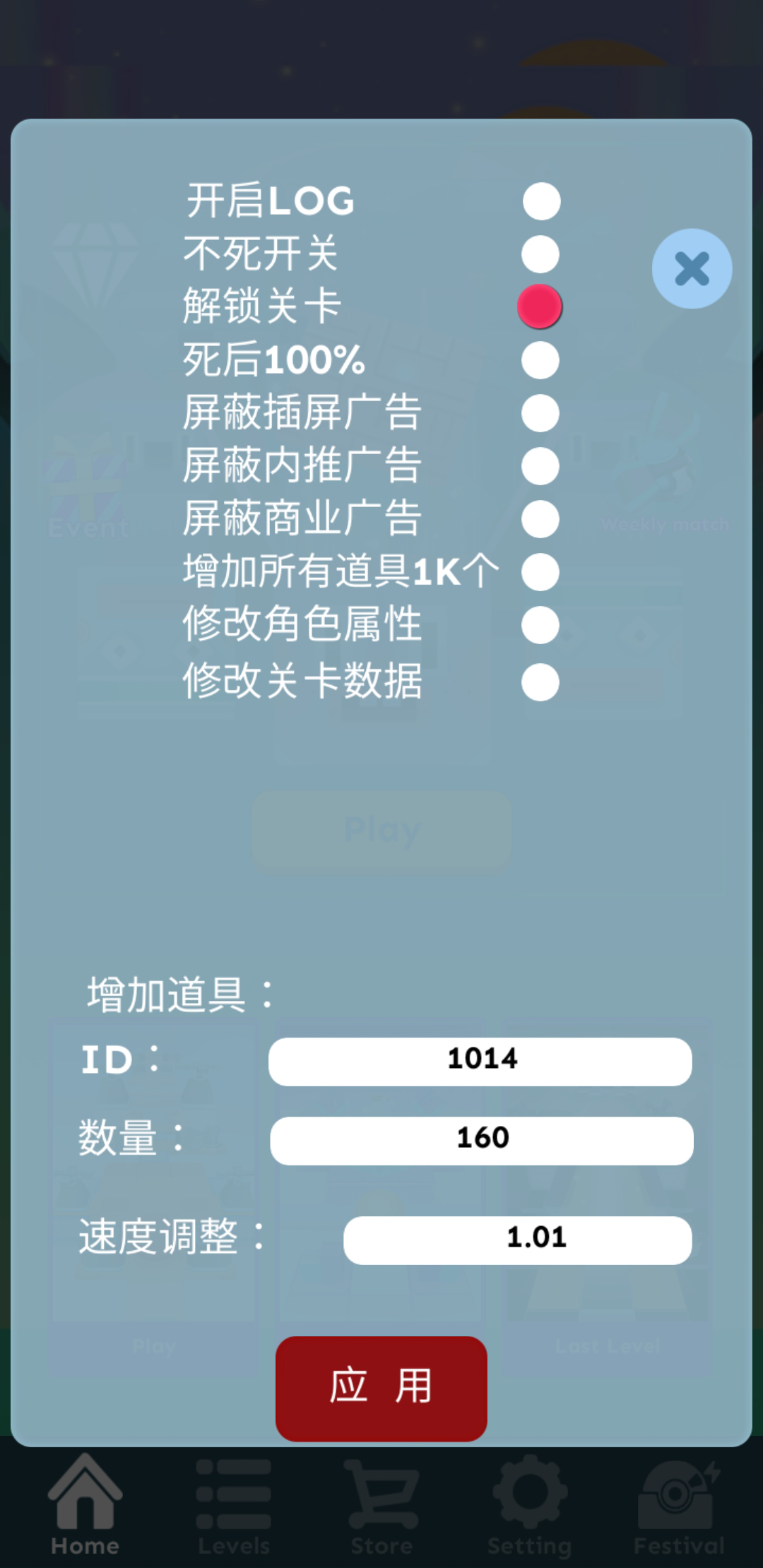Turn on 修改角色属性
Image resolution: width=763 pixels, height=1568 pixels.
click(539, 626)
